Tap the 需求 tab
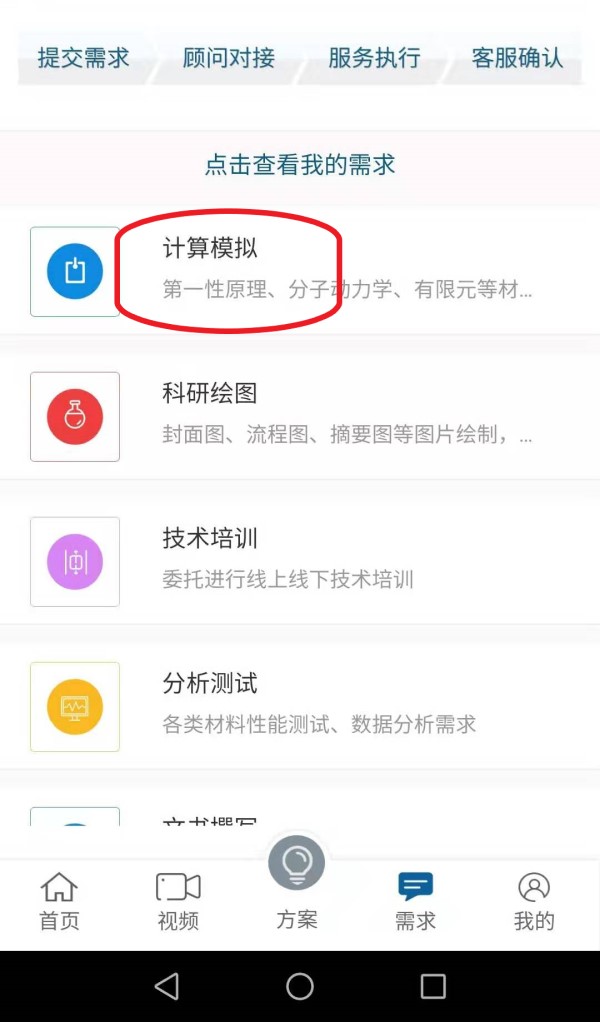Screen dimensions: 600x1022 (415, 901)
